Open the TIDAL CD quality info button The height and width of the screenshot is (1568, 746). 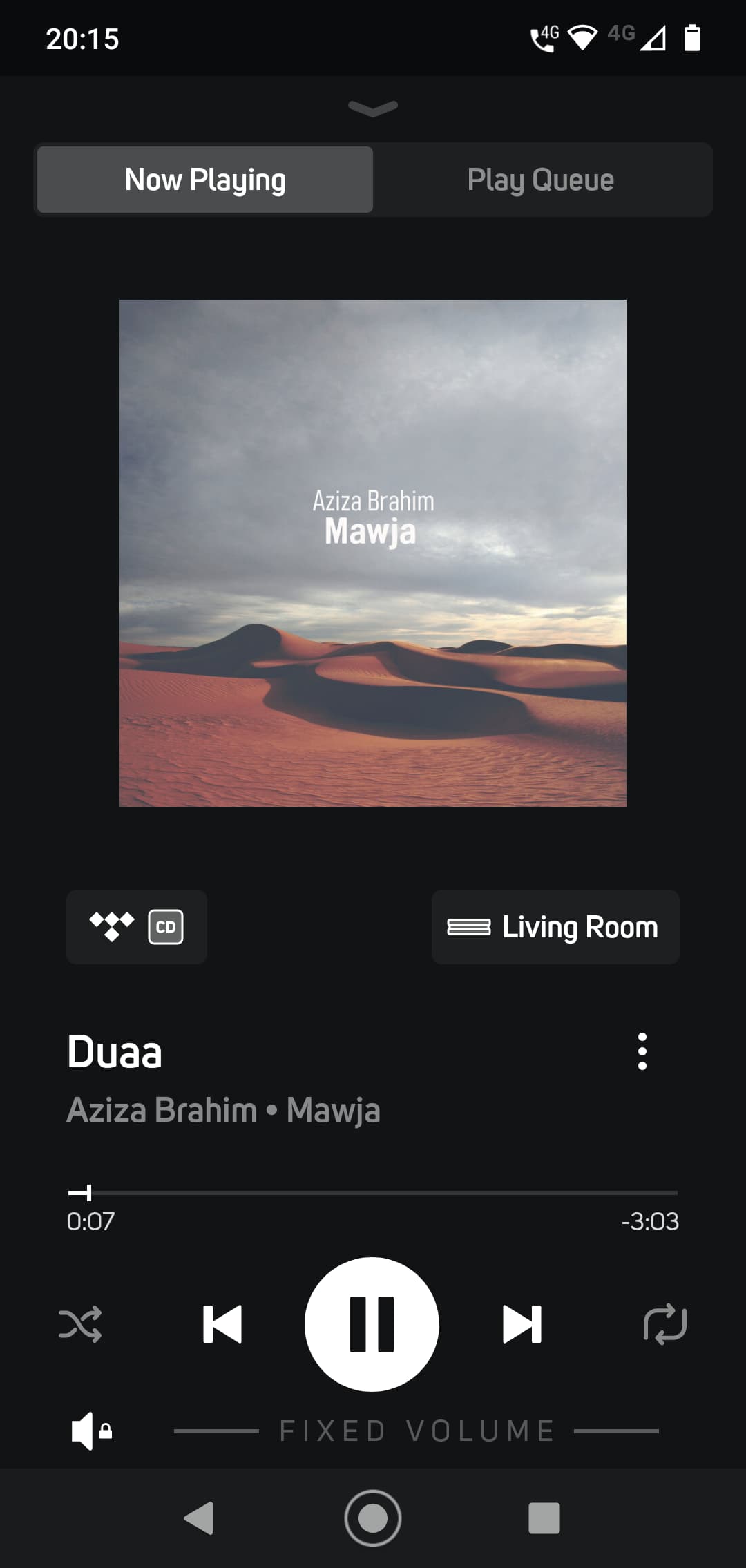pos(137,927)
